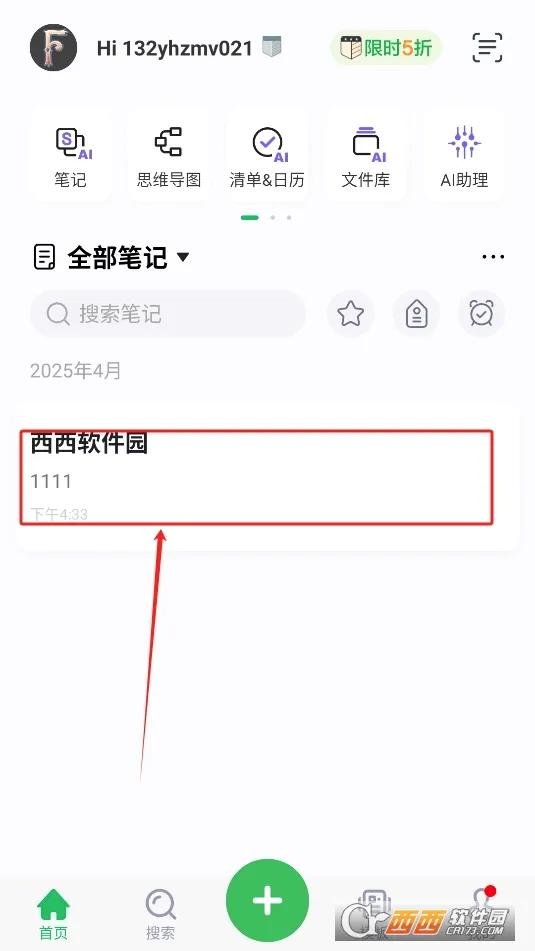Open 思维导图 mind map
Screen dimensions: 535x951
tap(169, 156)
